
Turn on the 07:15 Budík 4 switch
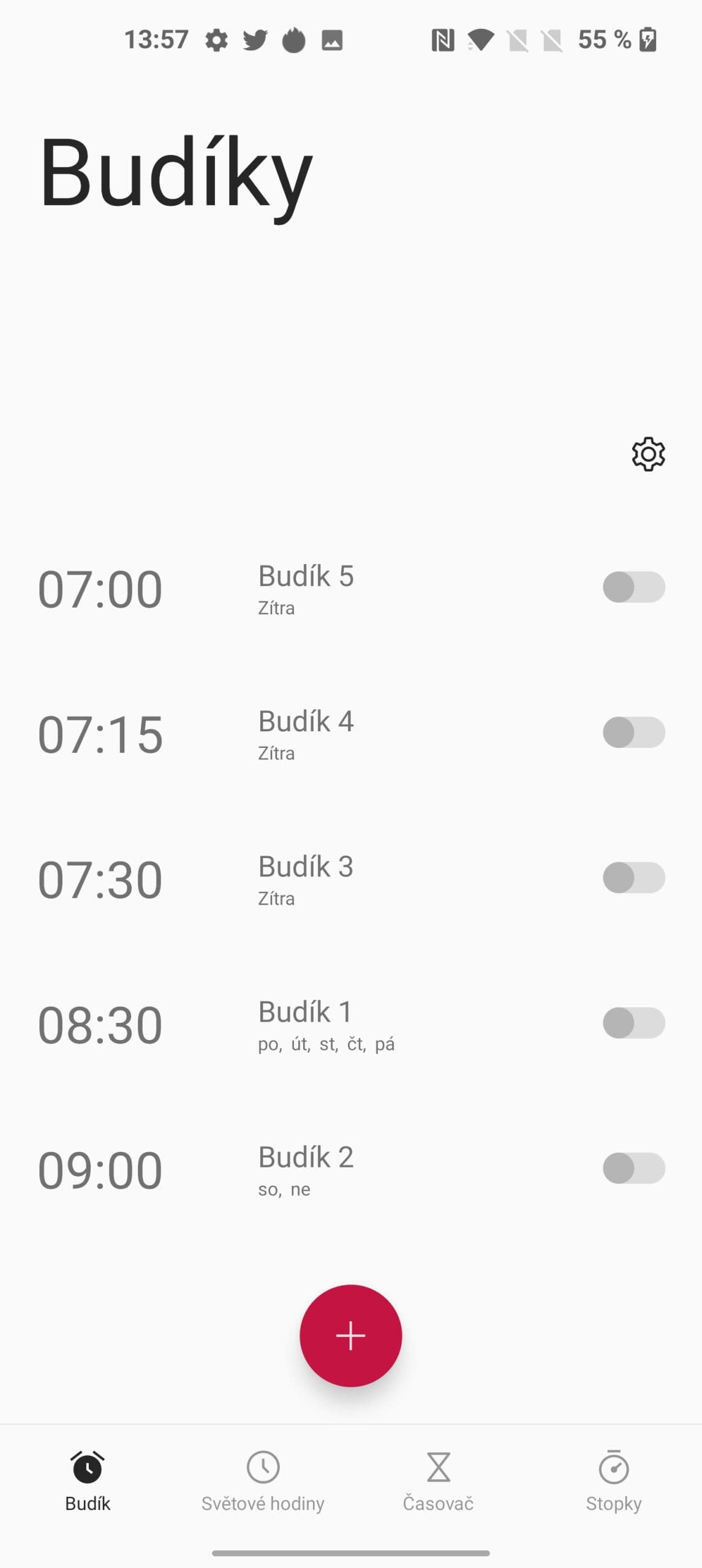633,733
